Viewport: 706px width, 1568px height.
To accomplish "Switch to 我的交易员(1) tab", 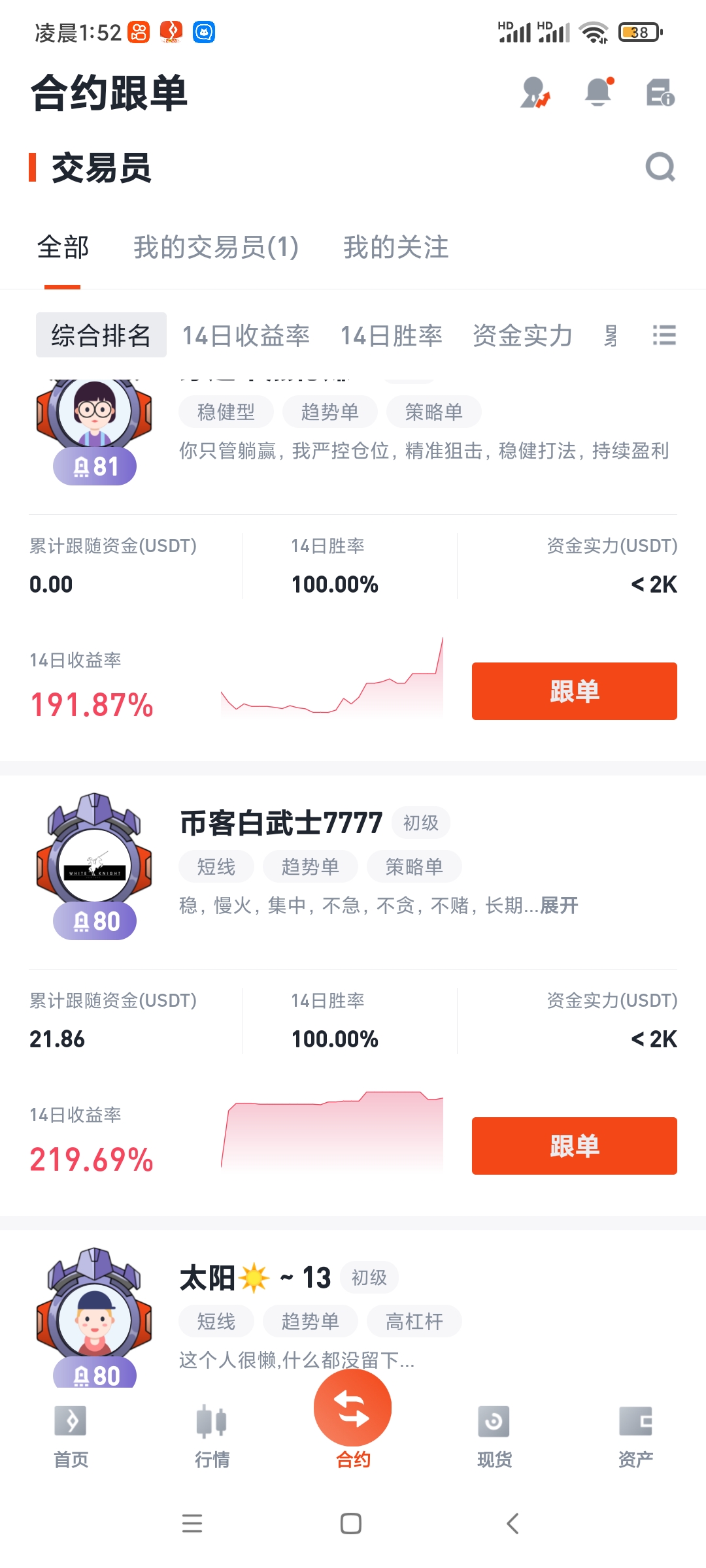I will click(216, 248).
